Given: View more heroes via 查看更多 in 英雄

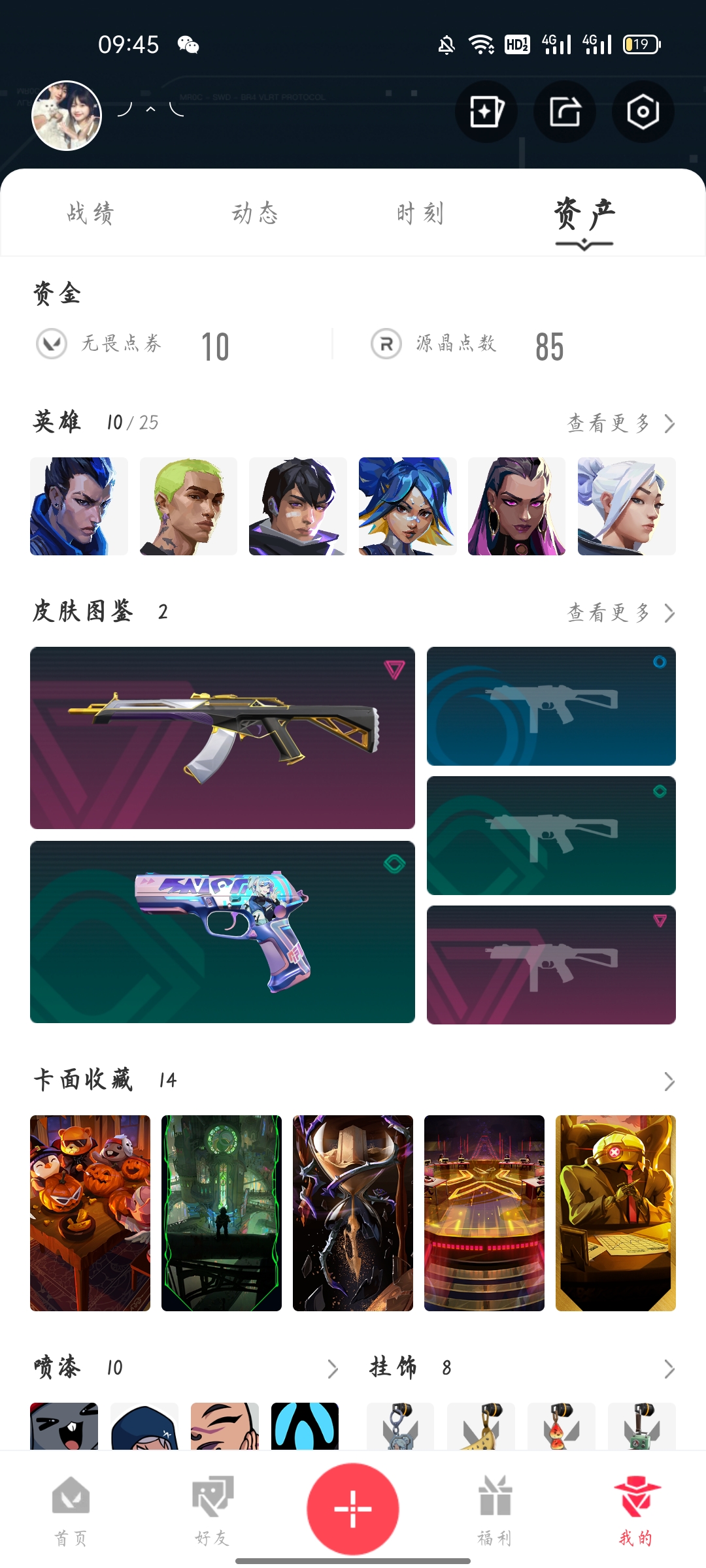Looking at the screenshot, I should pos(620,423).
